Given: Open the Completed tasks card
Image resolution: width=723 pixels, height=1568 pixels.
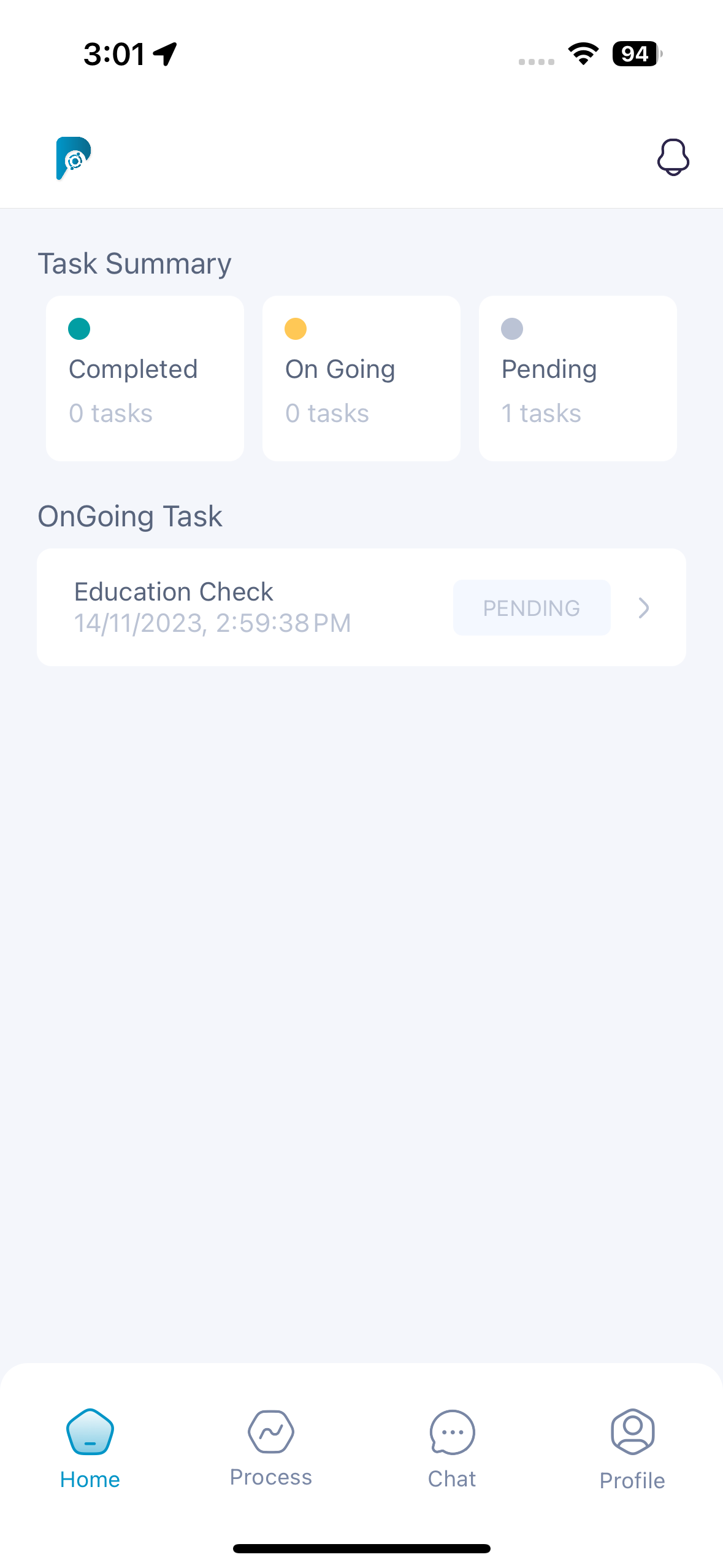Looking at the screenshot, I should (x=145, y=378).
